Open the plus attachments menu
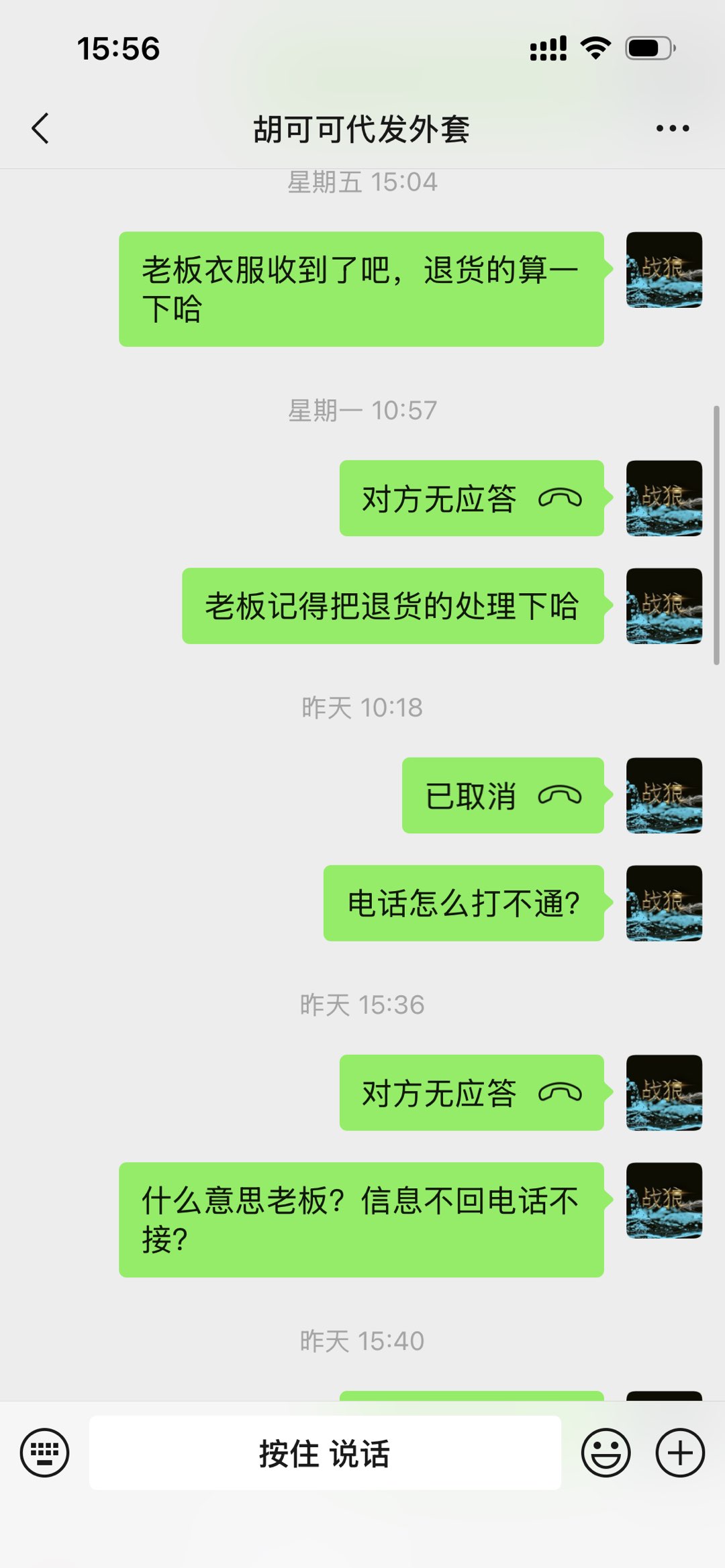The width and height of the screenshot is (725, 1568). [x=679, y=1453]
